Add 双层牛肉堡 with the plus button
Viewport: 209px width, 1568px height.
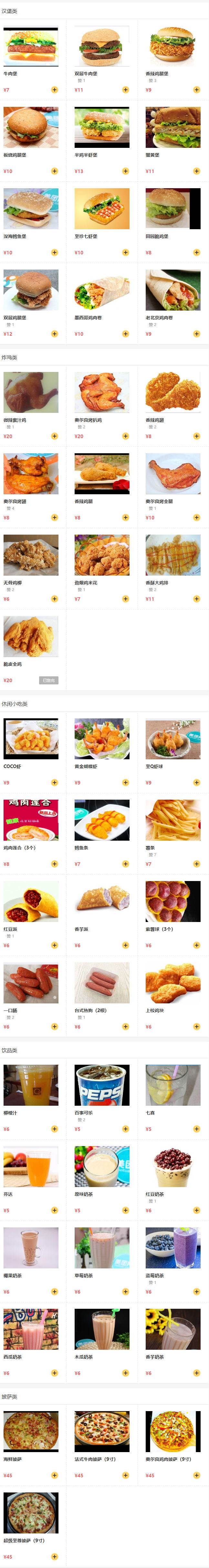pos(126,89)
